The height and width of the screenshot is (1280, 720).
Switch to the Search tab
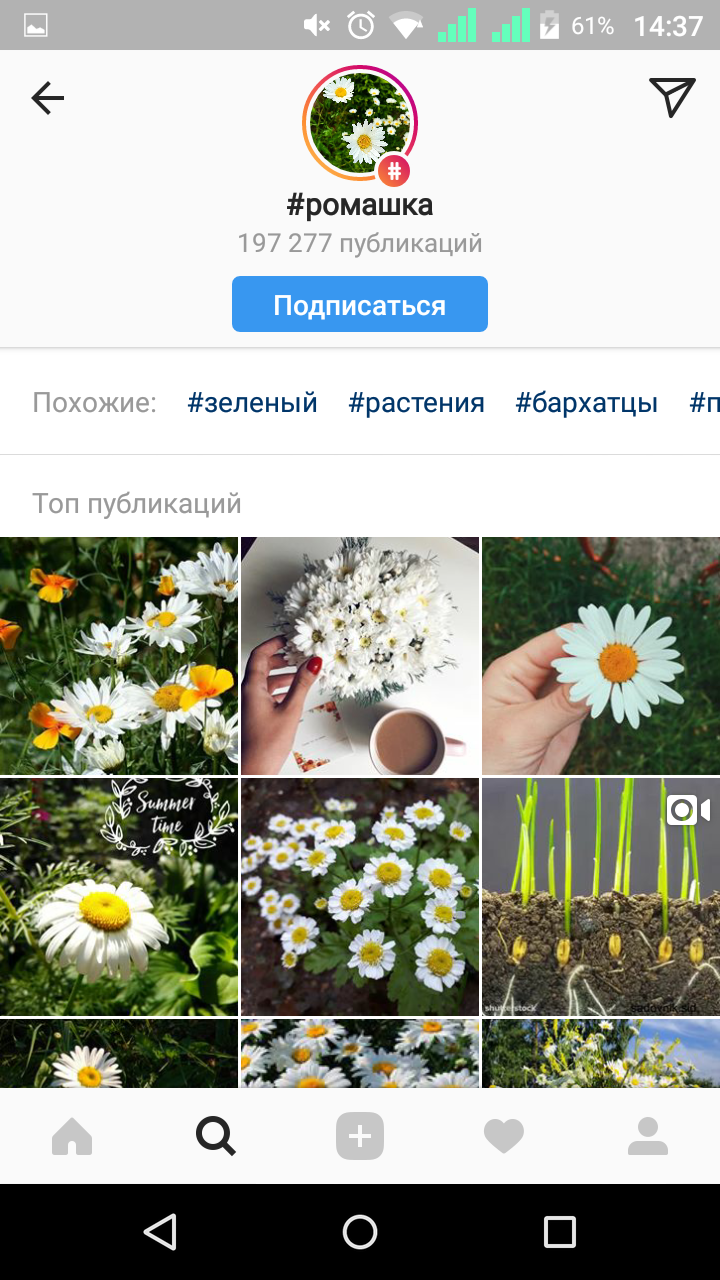point(216,1136)
